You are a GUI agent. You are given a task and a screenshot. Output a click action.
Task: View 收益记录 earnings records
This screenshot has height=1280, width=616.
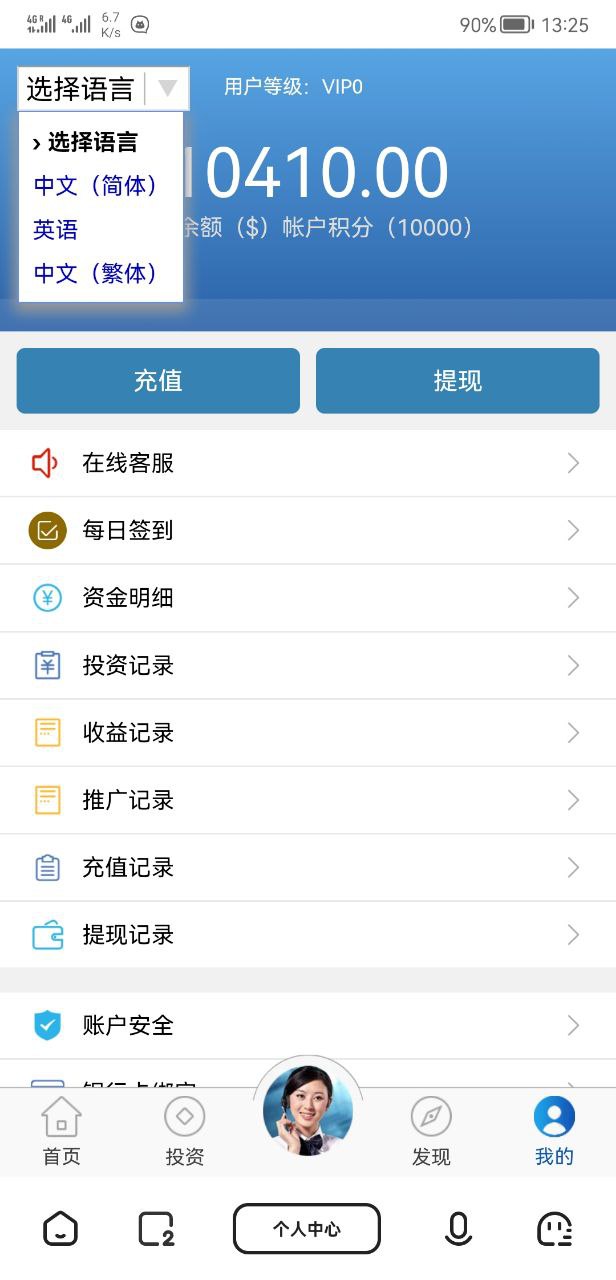[307, 733]
